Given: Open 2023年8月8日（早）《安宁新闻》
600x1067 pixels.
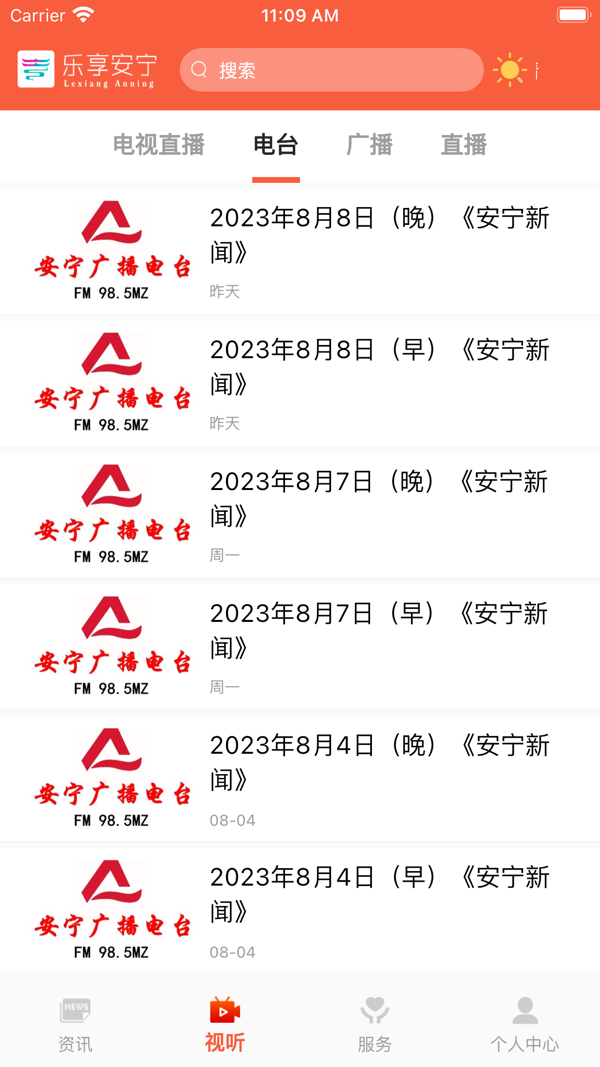Looking at the screenshot, I should tap(379, 367).
